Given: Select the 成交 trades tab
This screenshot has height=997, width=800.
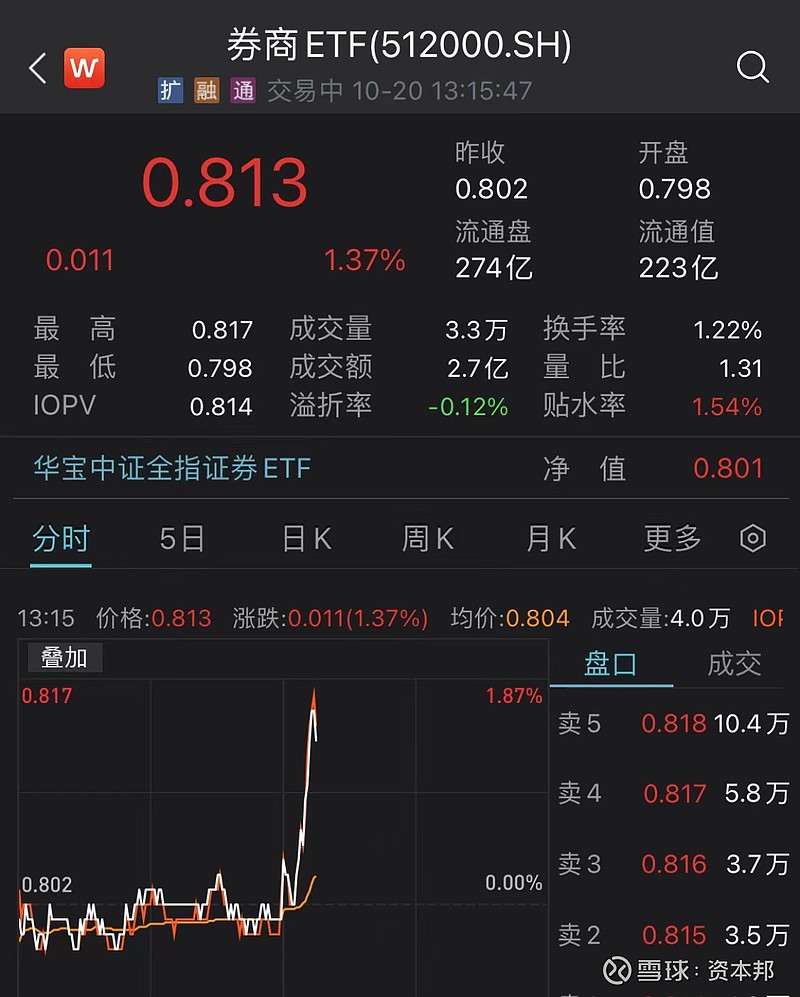Looking at the screenshot, I should 734,664.
